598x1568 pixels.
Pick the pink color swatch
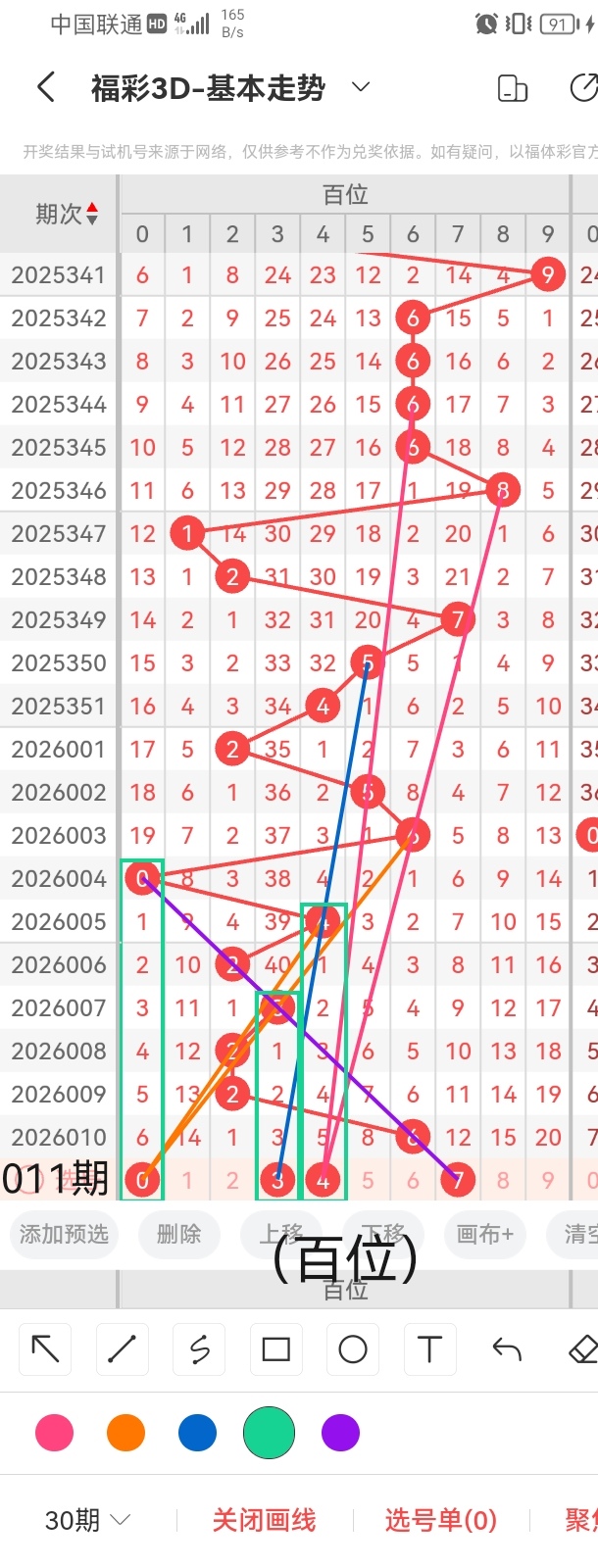pyautogui.click(x=54, y=1433)
